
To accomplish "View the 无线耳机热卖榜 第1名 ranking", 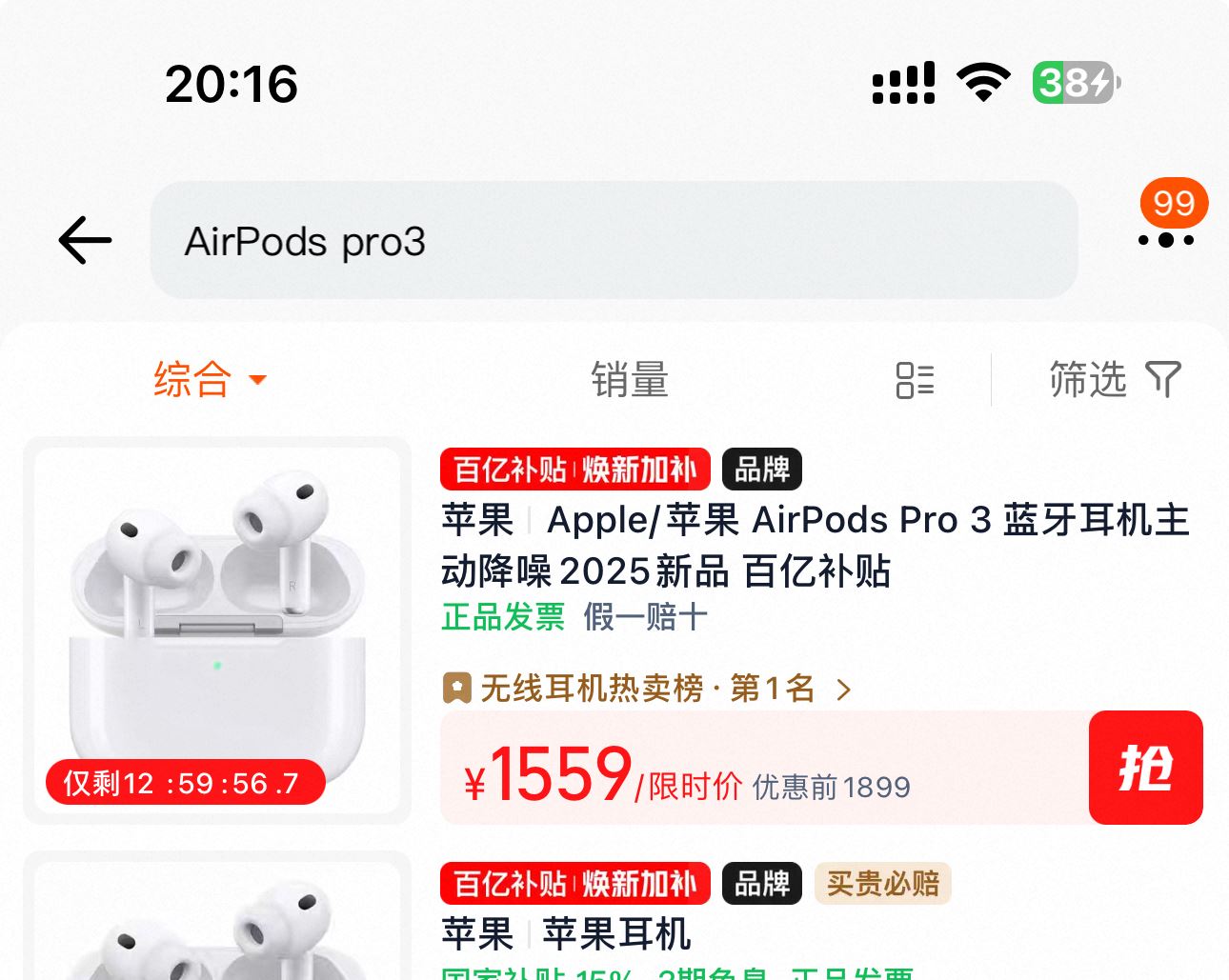I will click(648, 688).
